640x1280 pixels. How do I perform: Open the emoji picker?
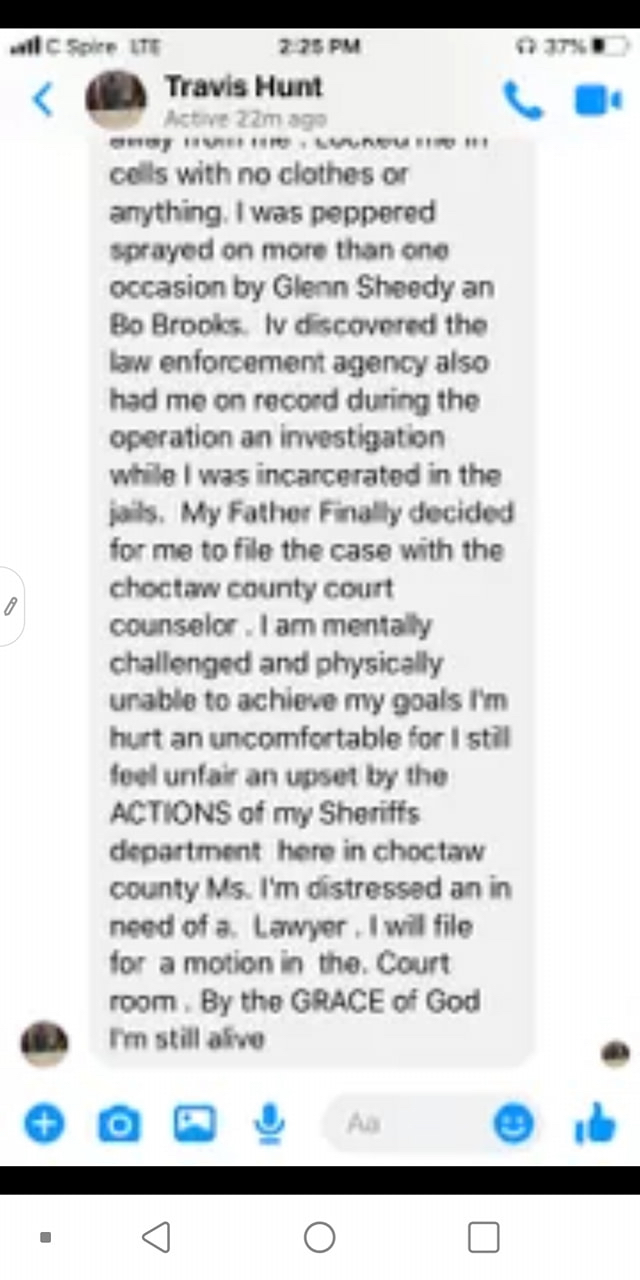click(513, 1125)
